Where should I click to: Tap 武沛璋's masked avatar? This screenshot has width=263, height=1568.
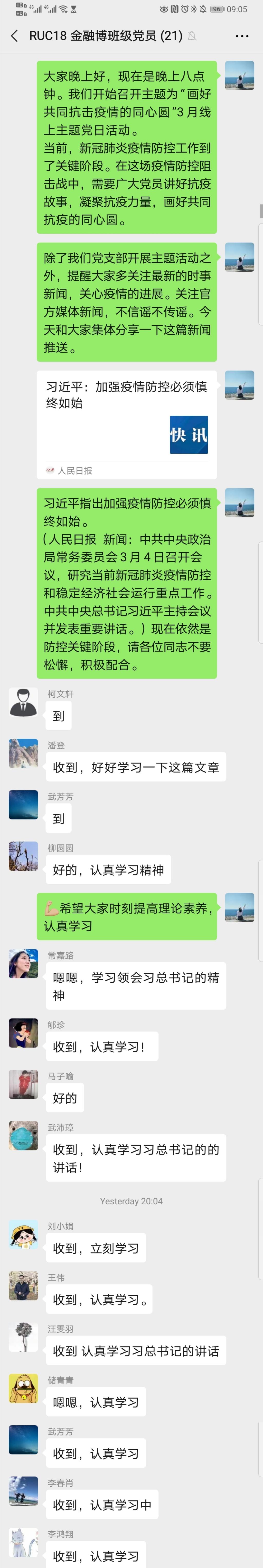(x=23, y=1135)
